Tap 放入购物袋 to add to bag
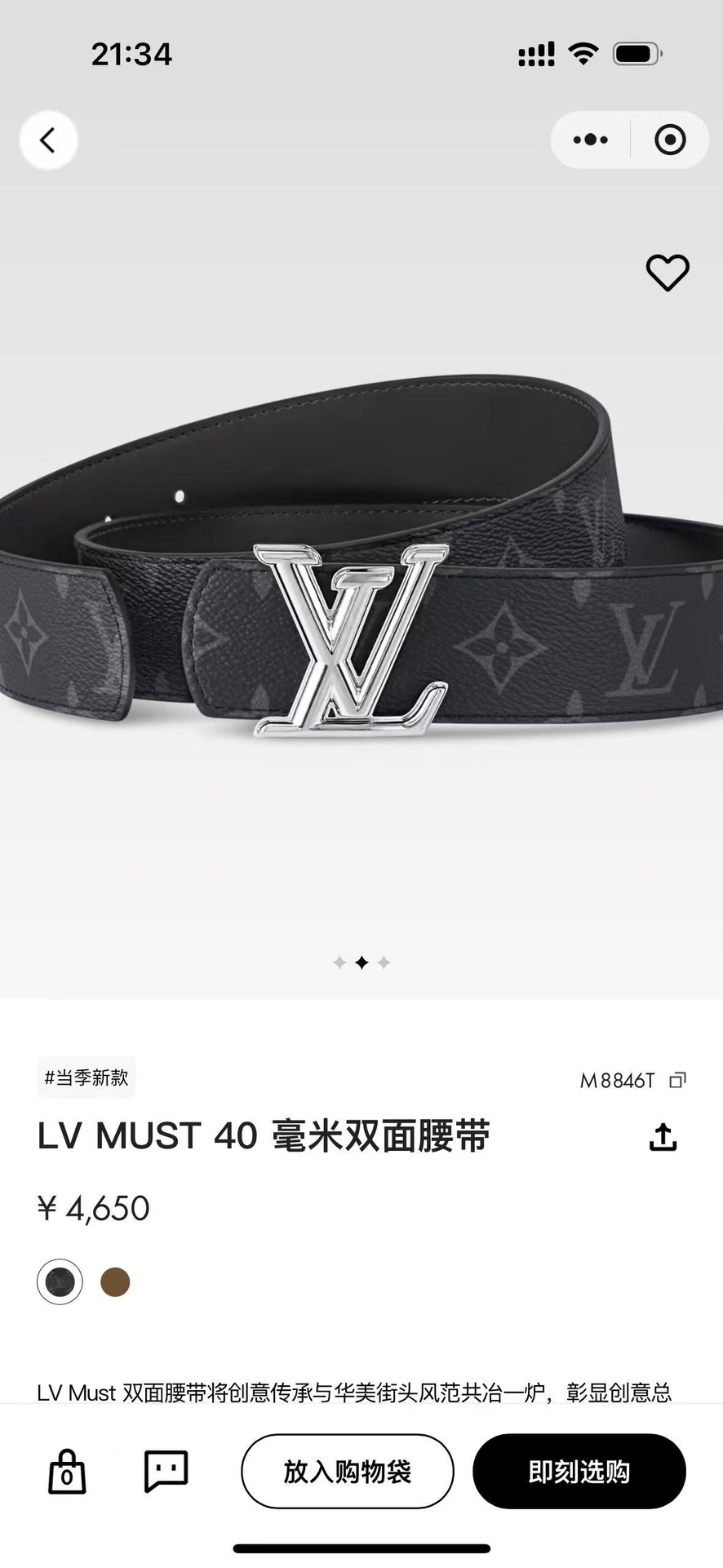723x1568 pixels. point(347,1472)
